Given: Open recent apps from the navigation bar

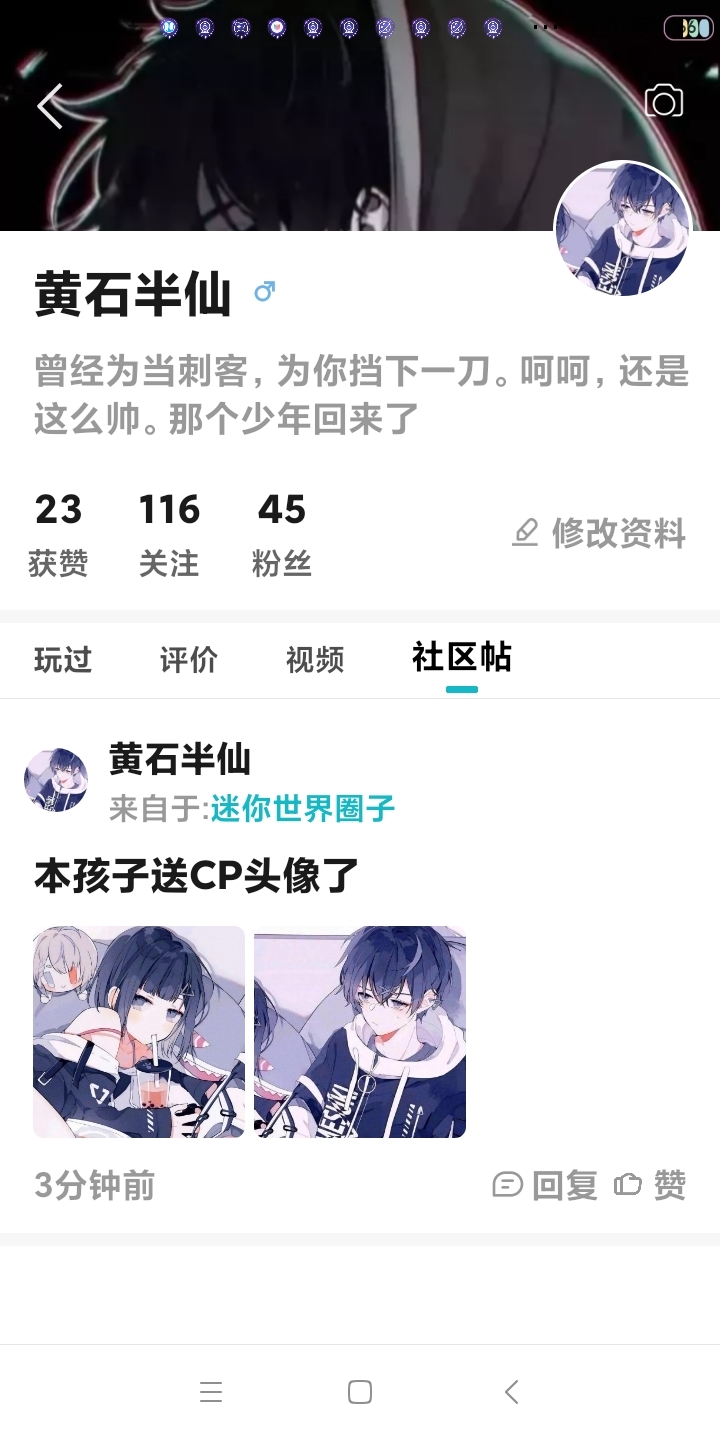Looking at the screenshot, I should pos(211,1392).
